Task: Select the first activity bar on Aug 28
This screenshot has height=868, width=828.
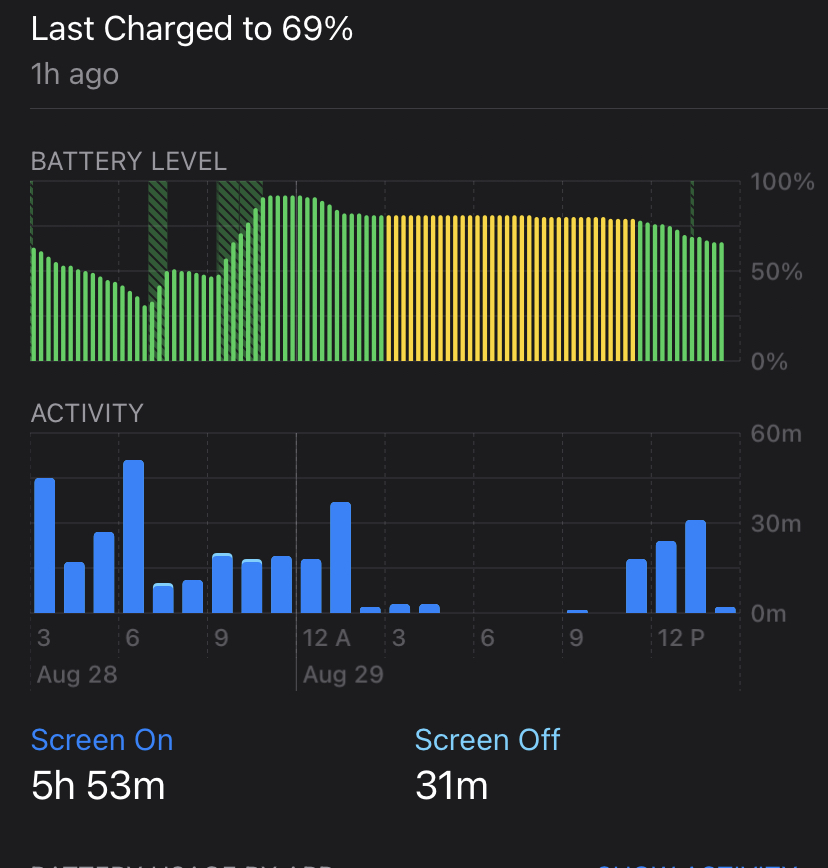Action: pyautogui.click(x=45, y=546)
